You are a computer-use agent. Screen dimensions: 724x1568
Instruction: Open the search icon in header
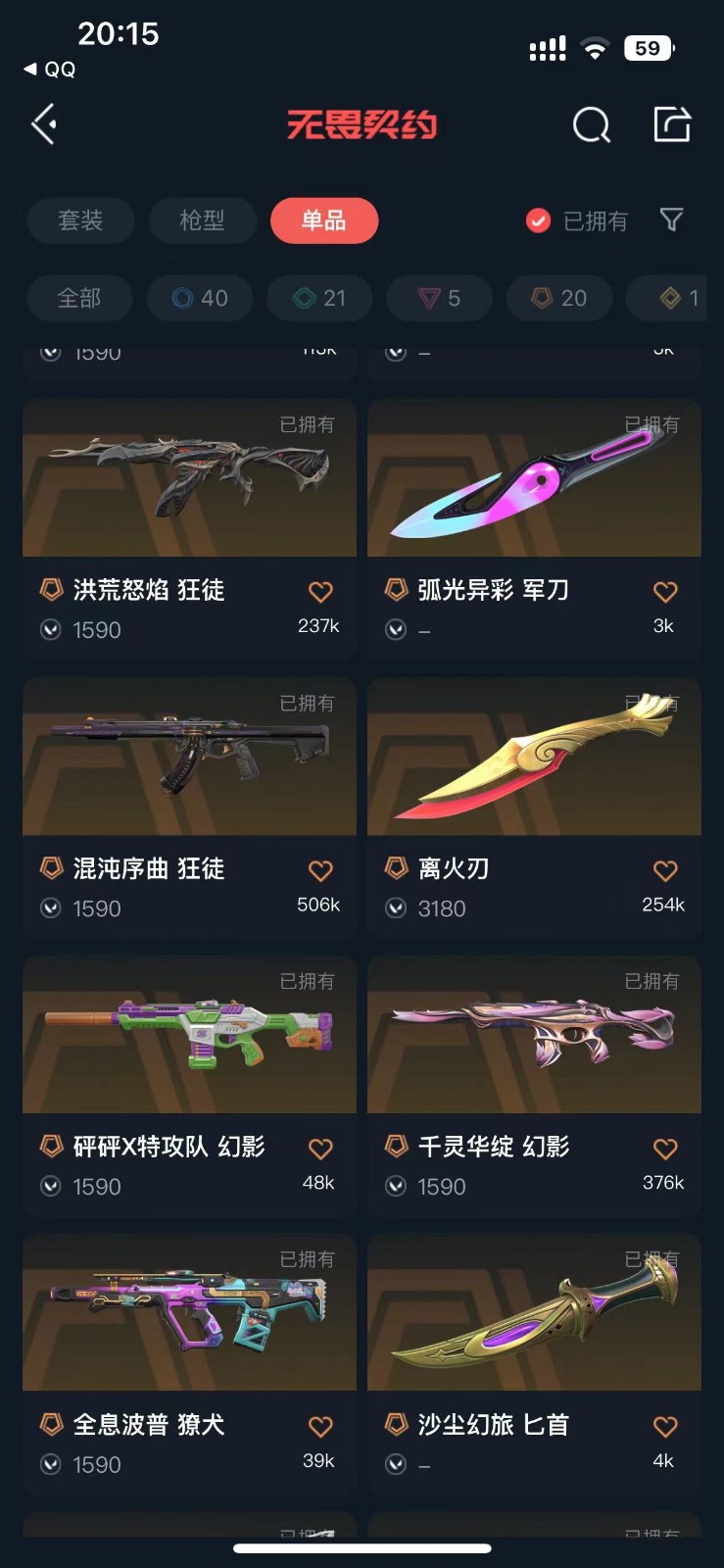[591, 124]
